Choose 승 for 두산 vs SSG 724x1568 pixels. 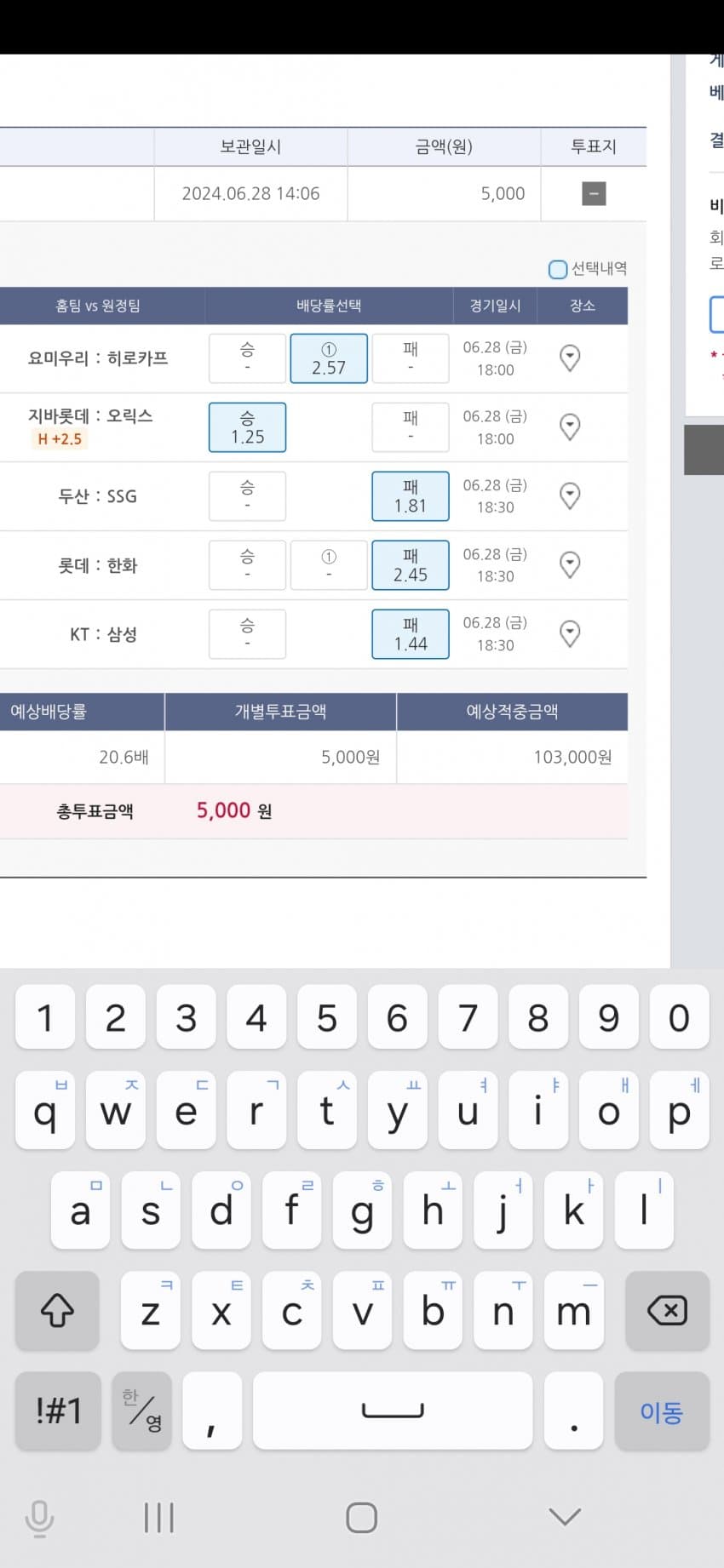[x=247, y=496]
